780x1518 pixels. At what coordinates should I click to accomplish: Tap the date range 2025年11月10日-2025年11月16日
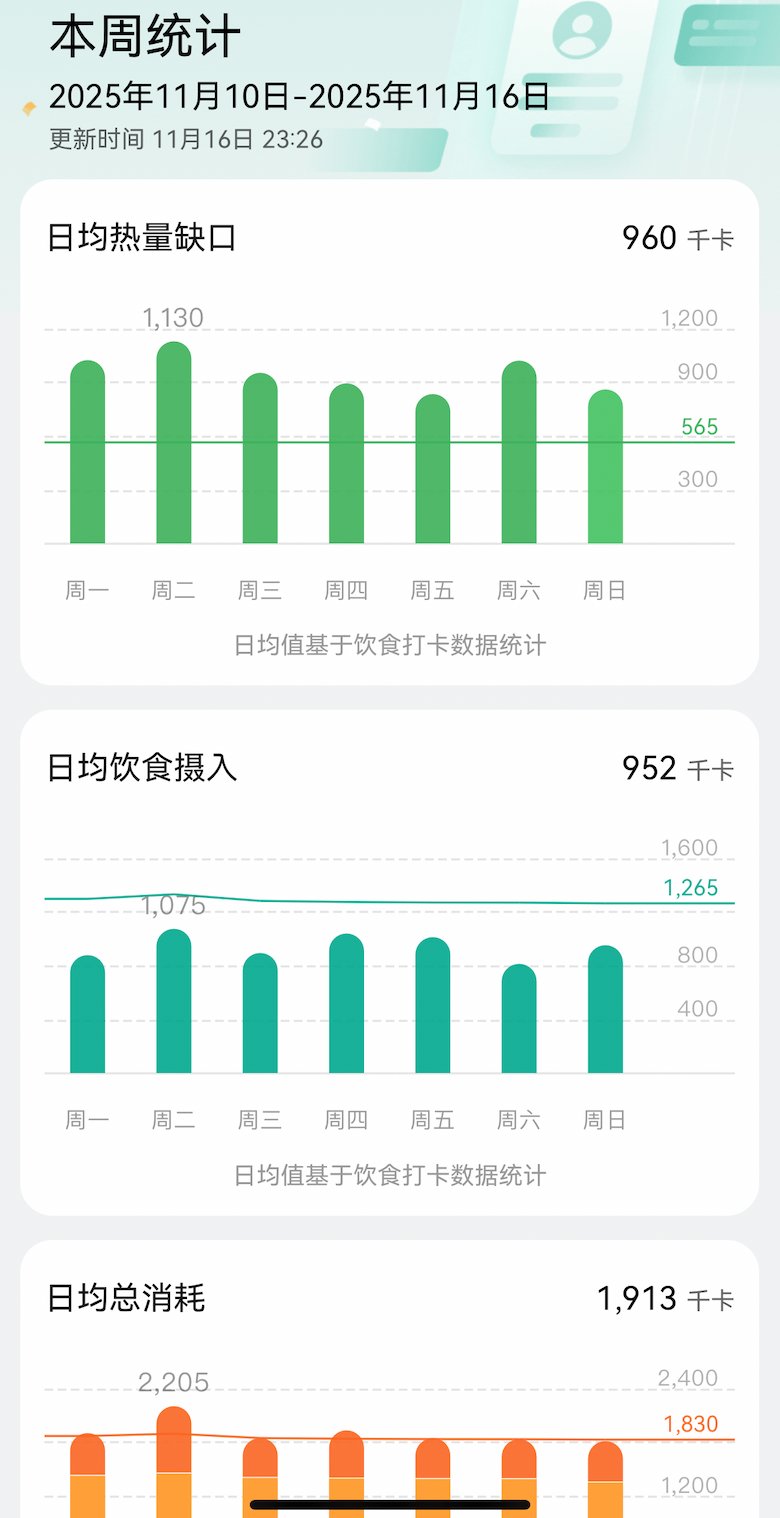tap(297, 97)
